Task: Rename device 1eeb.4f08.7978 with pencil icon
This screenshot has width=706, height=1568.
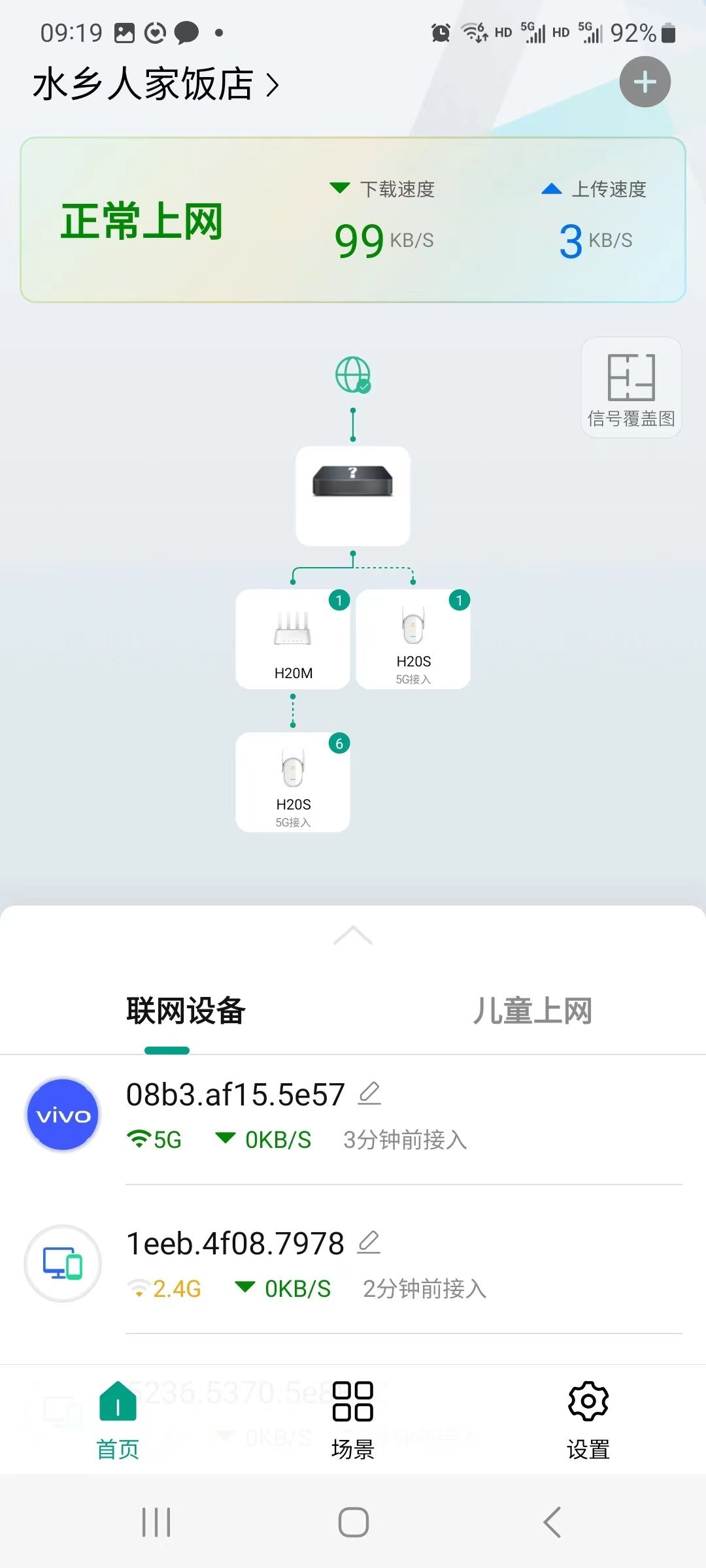Action: click(369, 1242)
